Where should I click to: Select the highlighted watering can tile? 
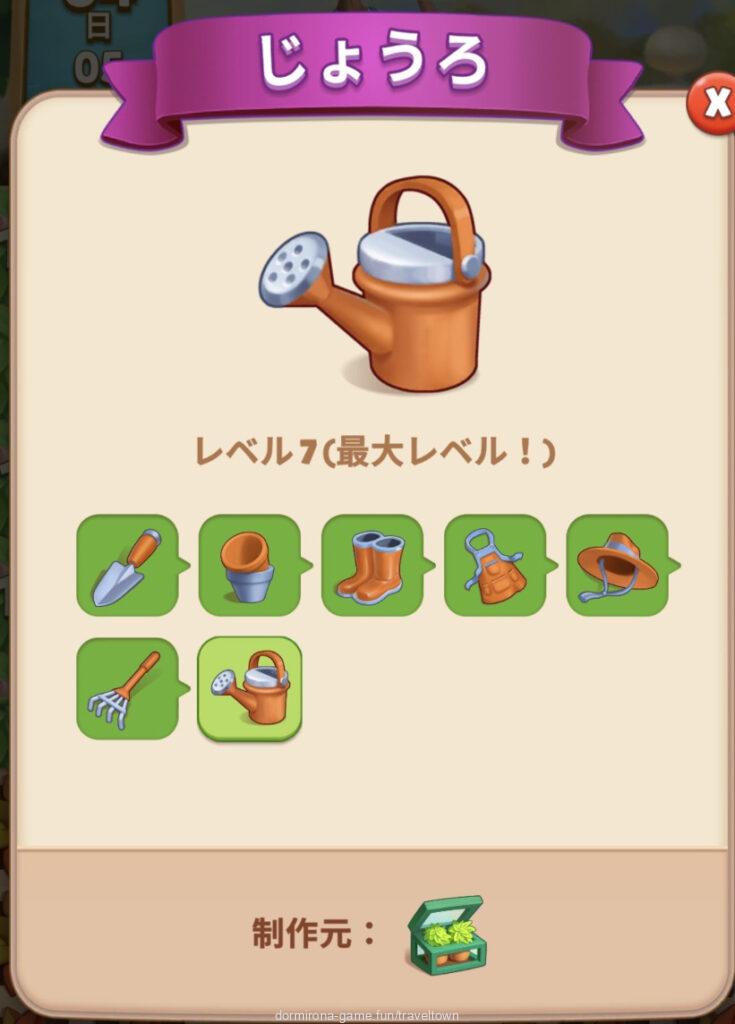point(249,688)
